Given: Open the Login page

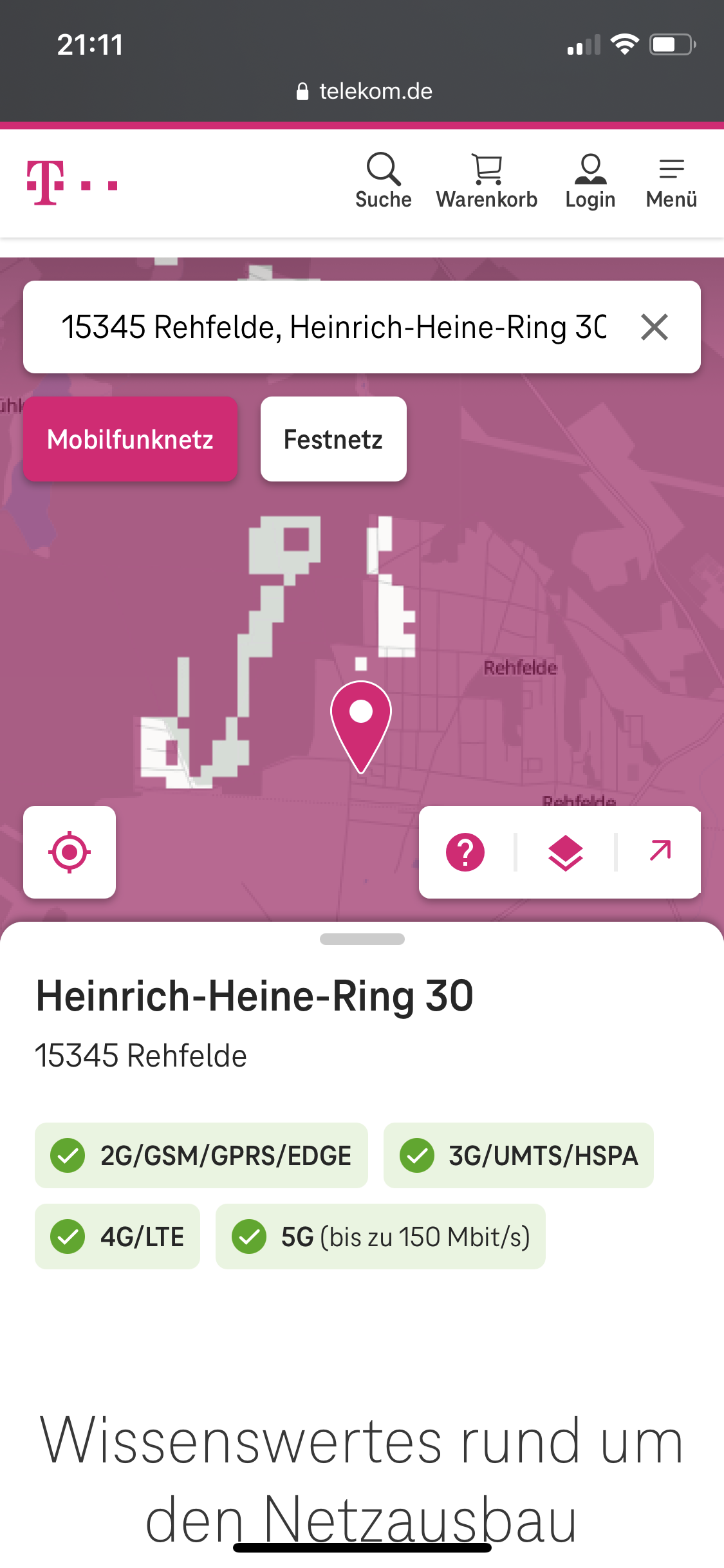Looking at the screenshot, I should (x=590, y=181).
